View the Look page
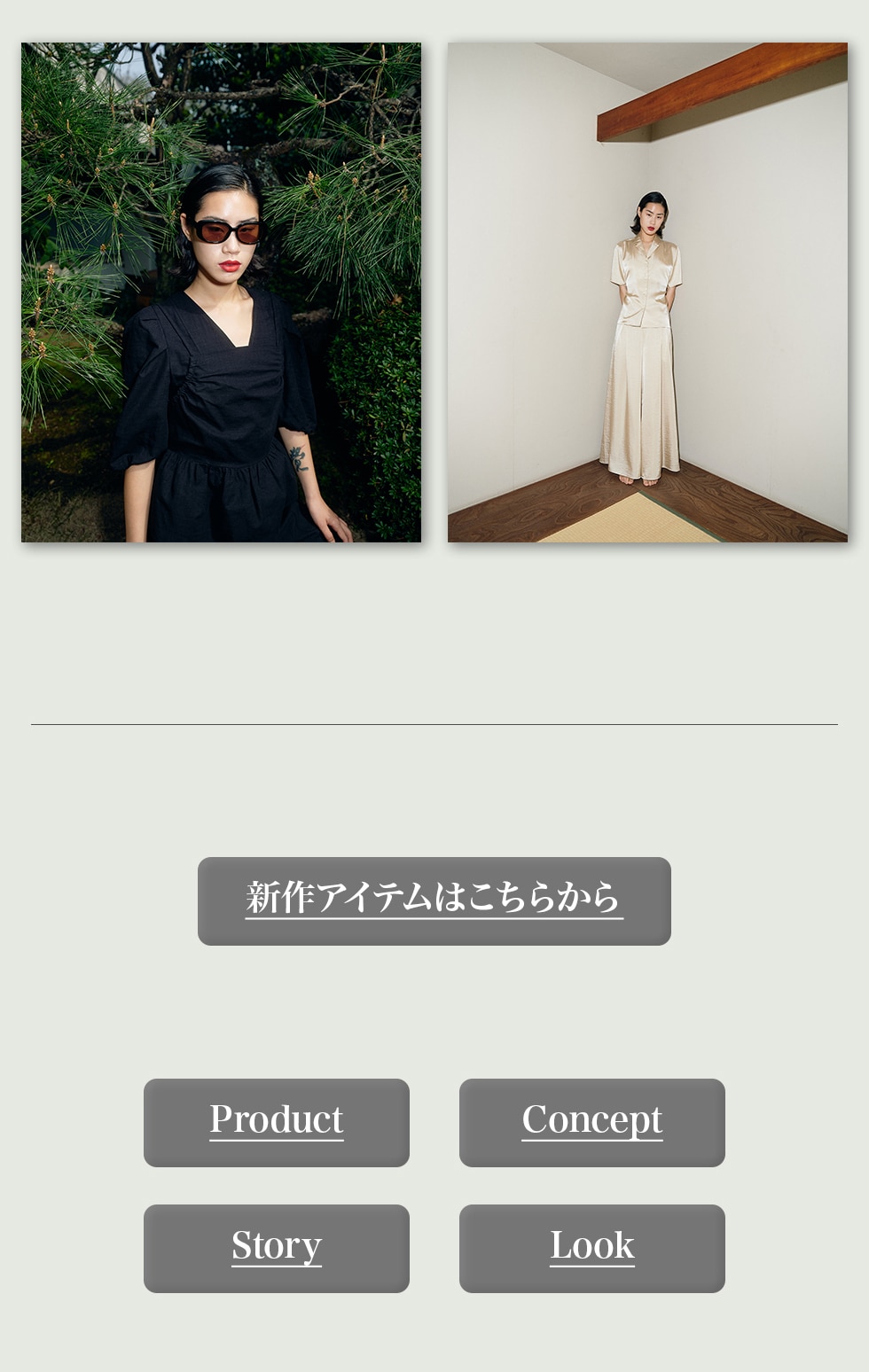Image resolution: width=869 pixels, height=1372 pixels. point(591,1248)
